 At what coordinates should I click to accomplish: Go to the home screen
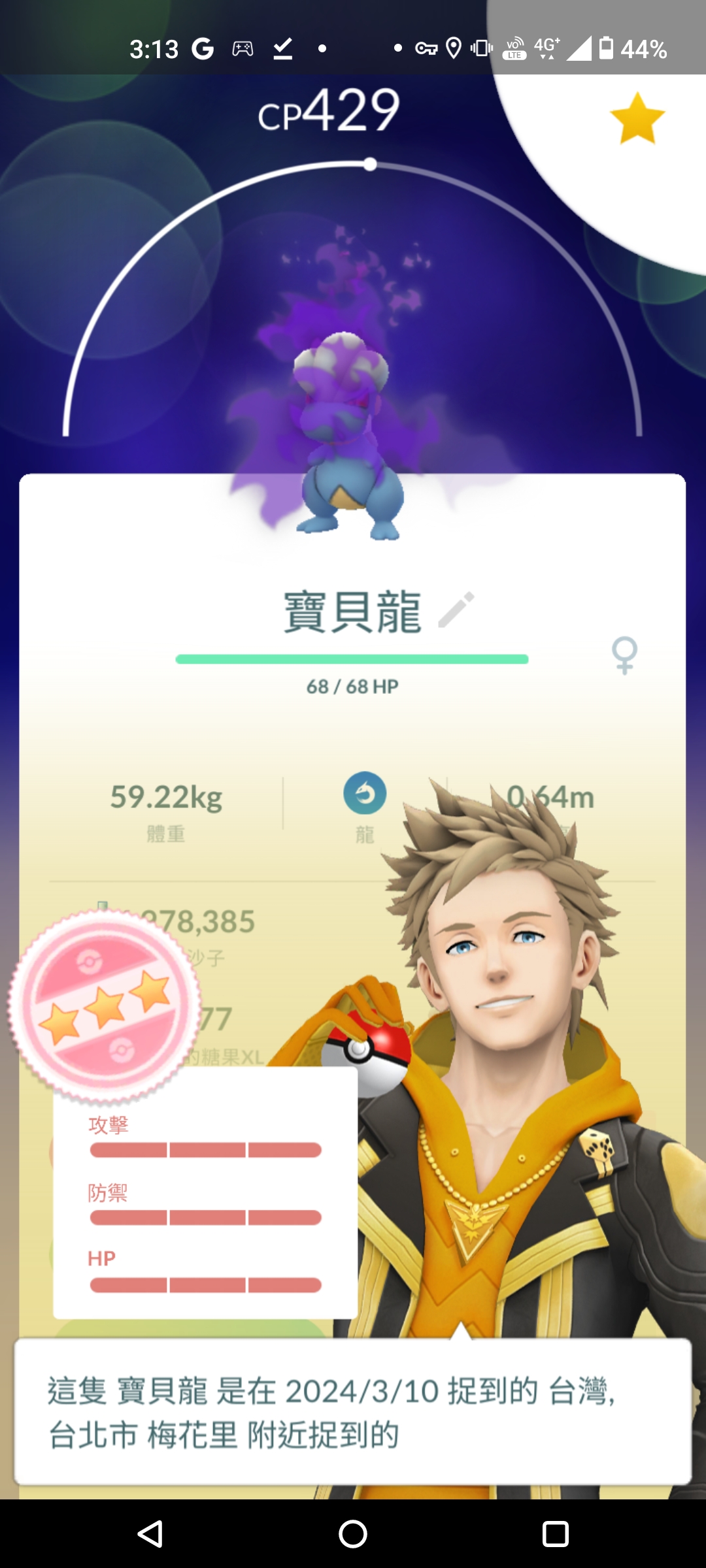coord(353,1533)
